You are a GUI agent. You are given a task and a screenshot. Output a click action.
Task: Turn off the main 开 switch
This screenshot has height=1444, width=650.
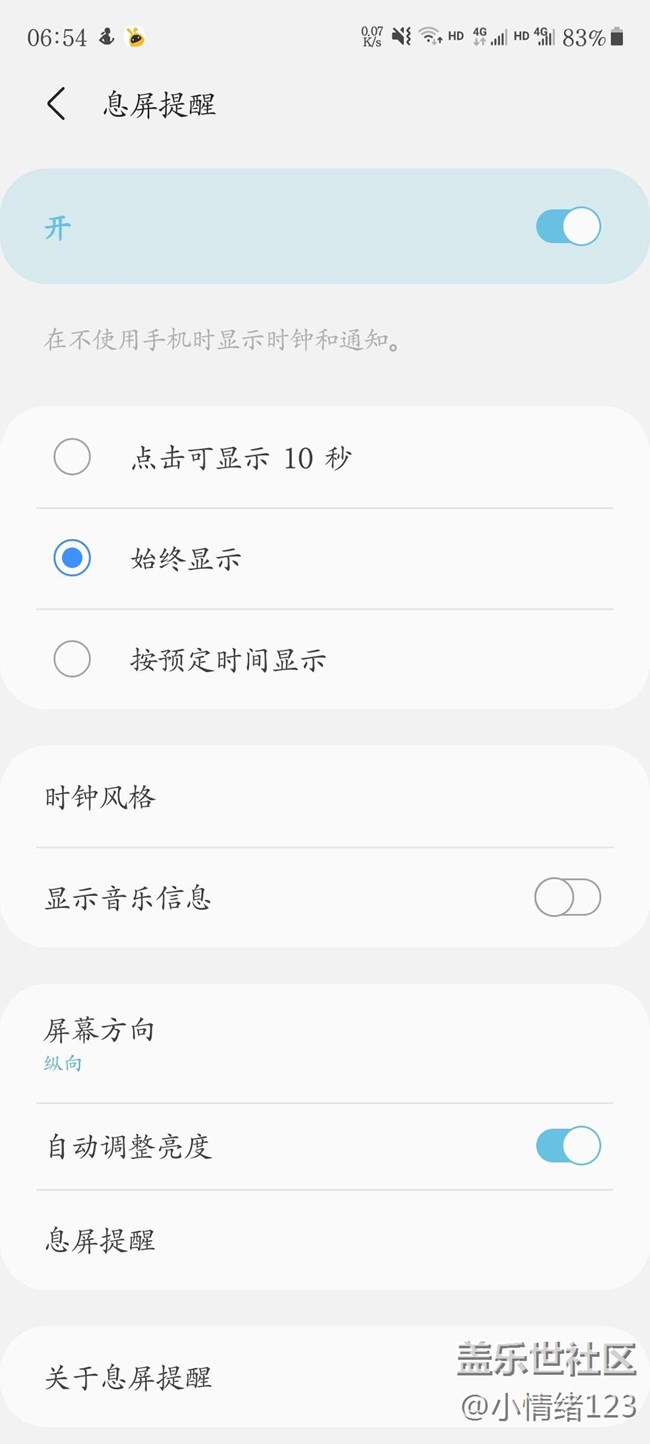click(568, 227)
